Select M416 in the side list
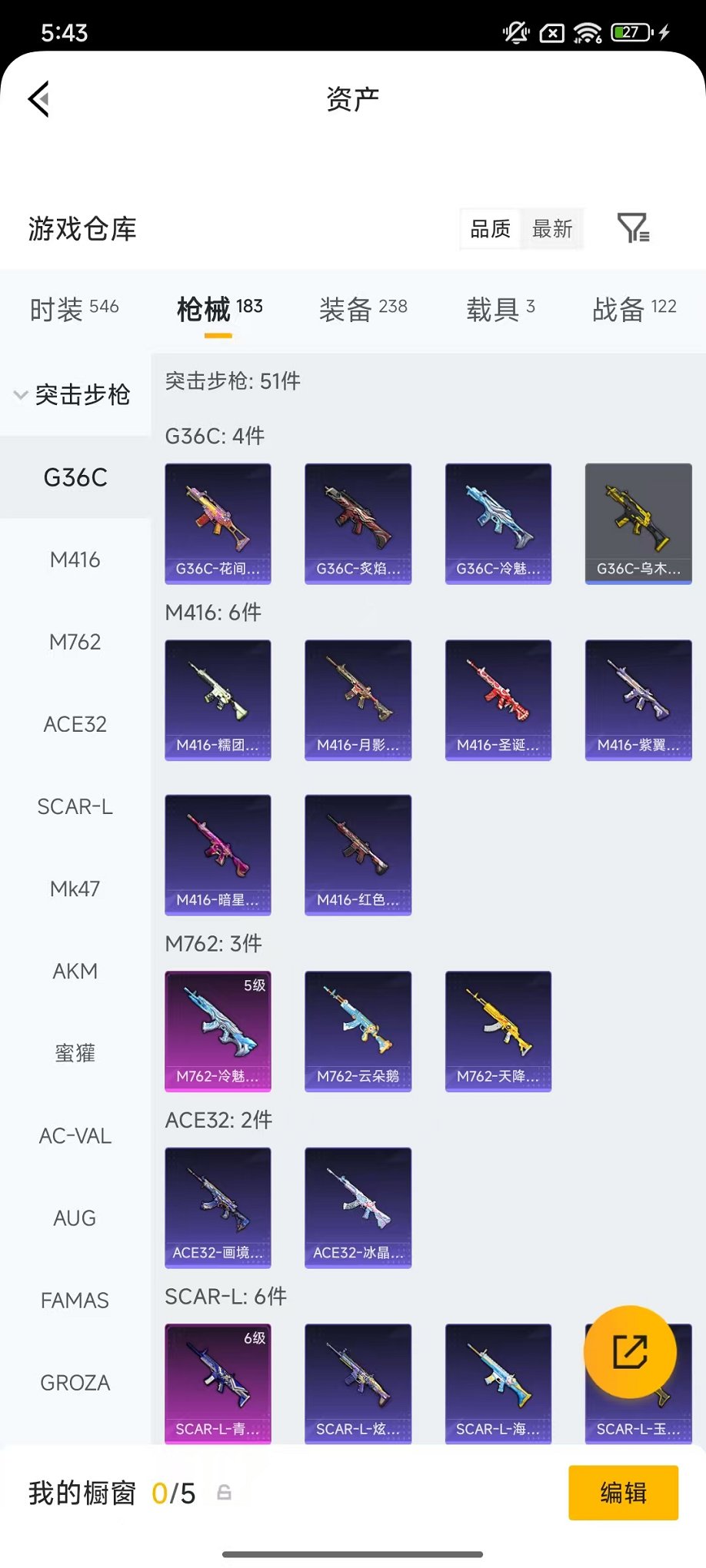Screen dimensions: 706x1568 click(x=75, y=560)
